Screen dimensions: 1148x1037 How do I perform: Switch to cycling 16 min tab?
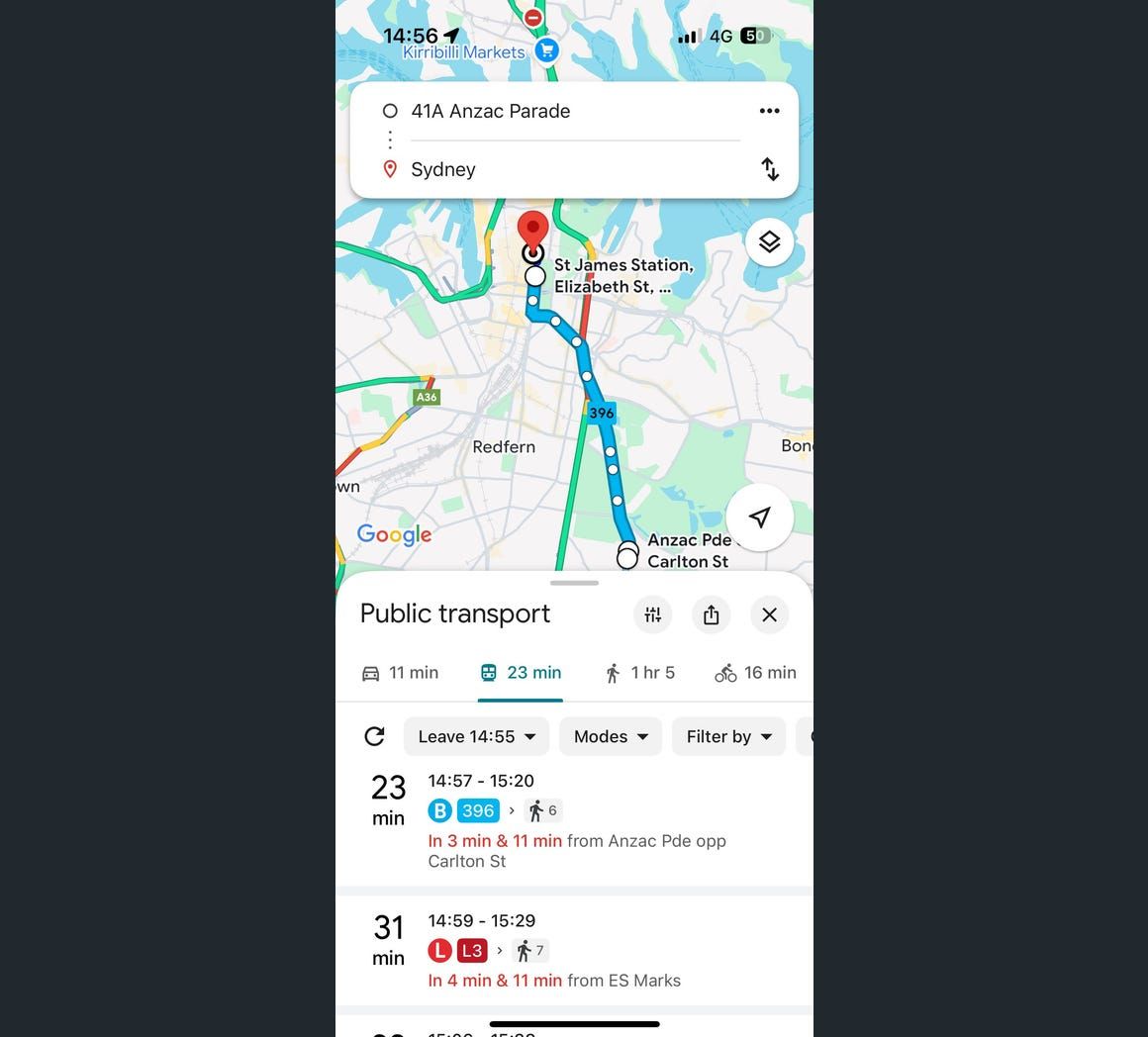tap(755, 673)
